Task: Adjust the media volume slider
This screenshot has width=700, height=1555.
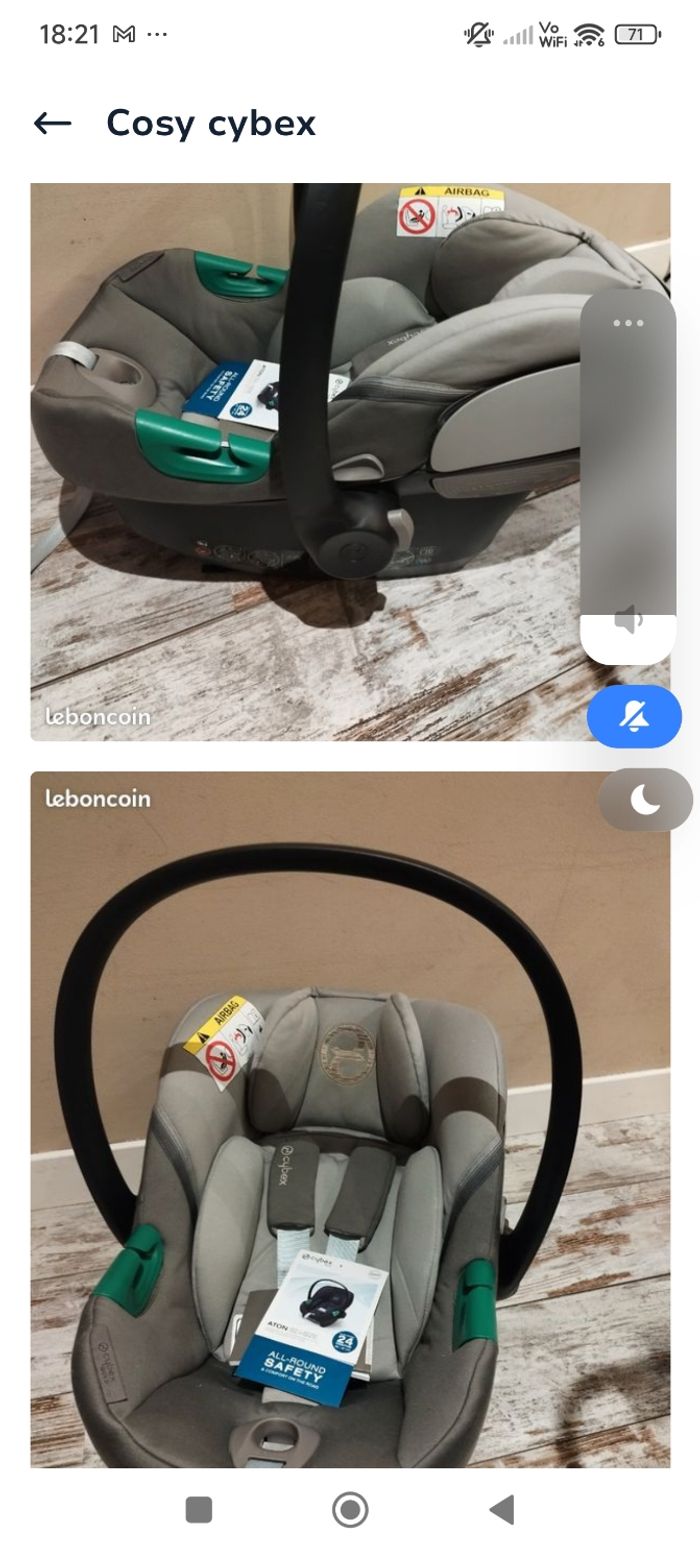Action: coord(628,480)
